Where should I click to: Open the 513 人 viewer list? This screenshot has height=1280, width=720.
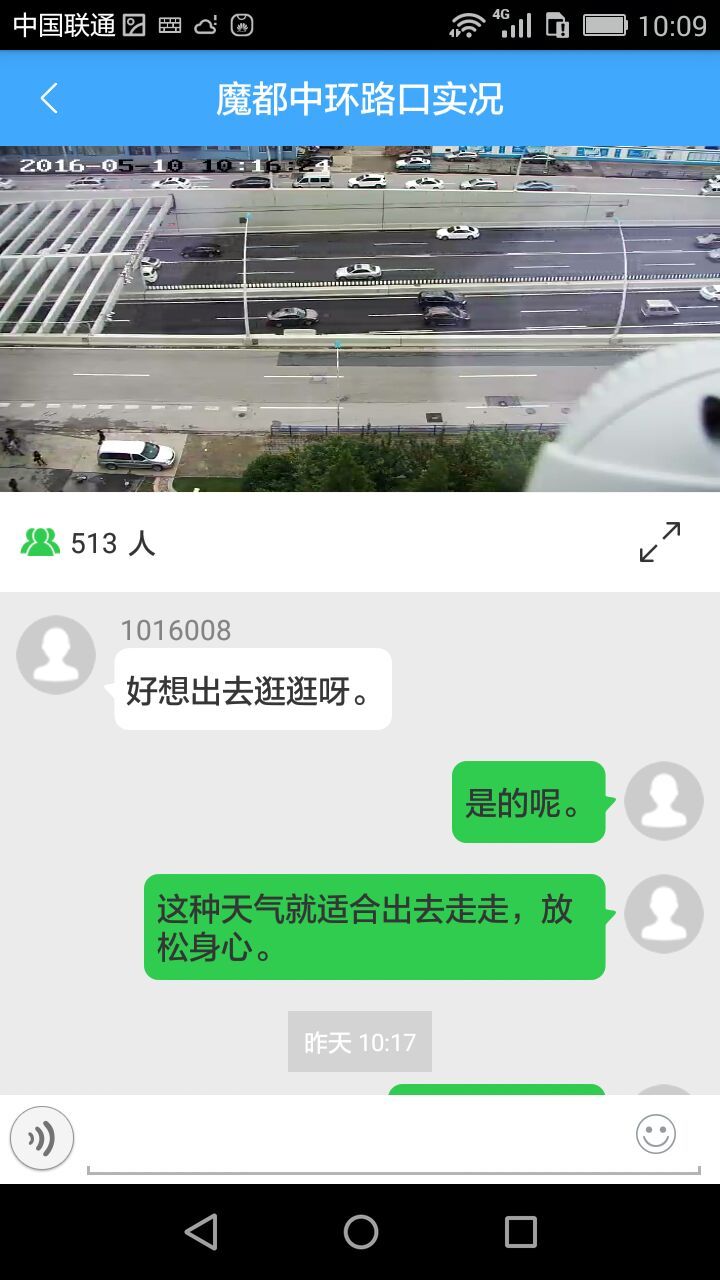tap(88, 543)
